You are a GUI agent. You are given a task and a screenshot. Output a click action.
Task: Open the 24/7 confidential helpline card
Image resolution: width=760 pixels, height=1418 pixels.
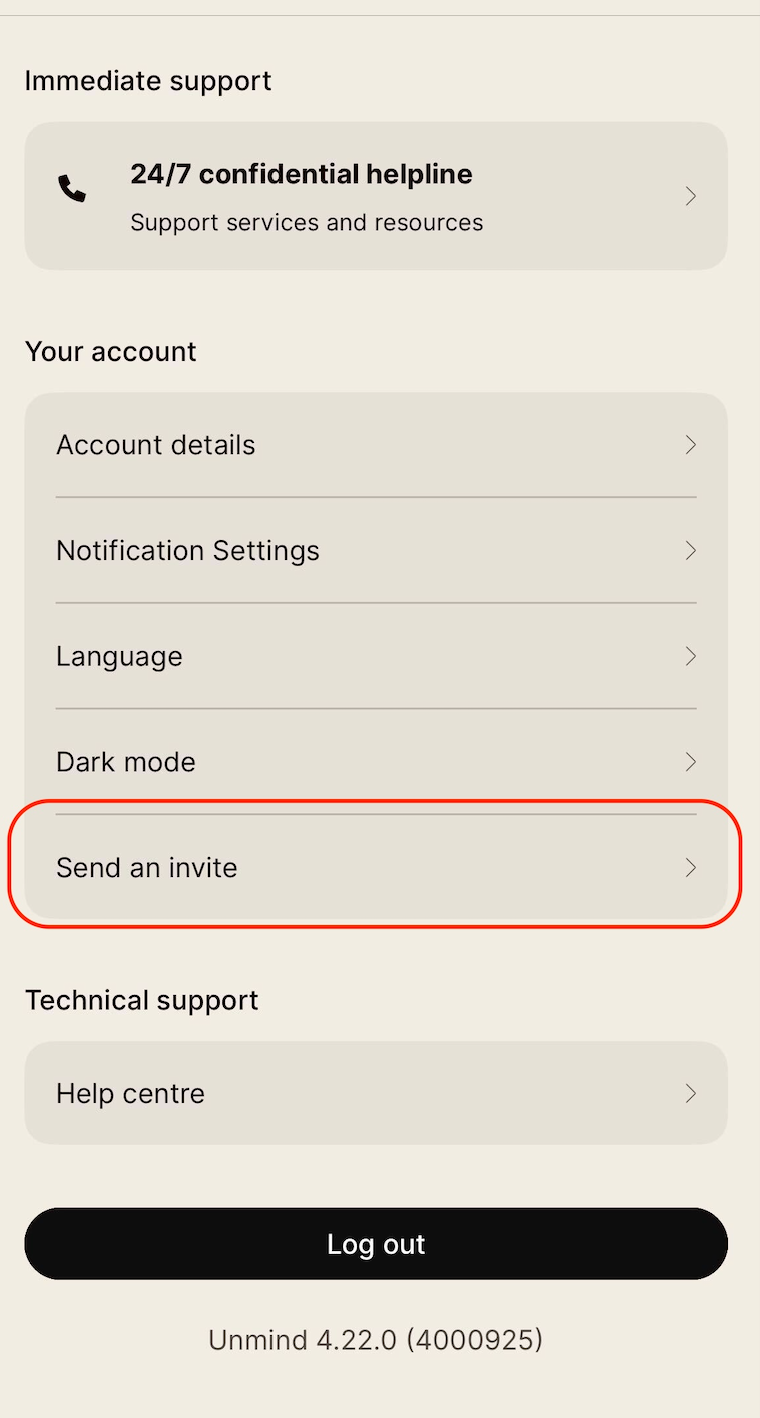376,196
